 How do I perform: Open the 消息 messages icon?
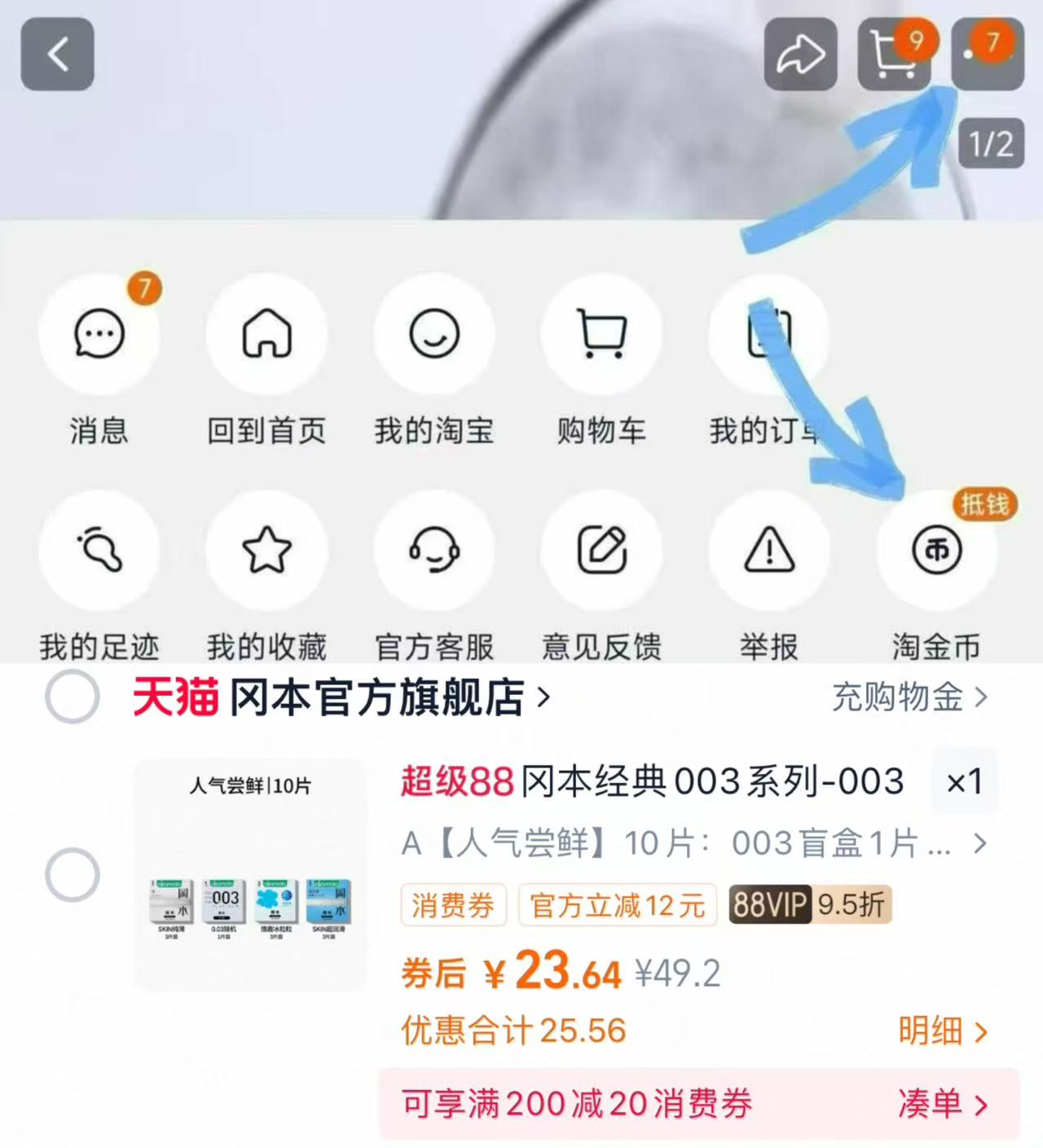[99, 334]
